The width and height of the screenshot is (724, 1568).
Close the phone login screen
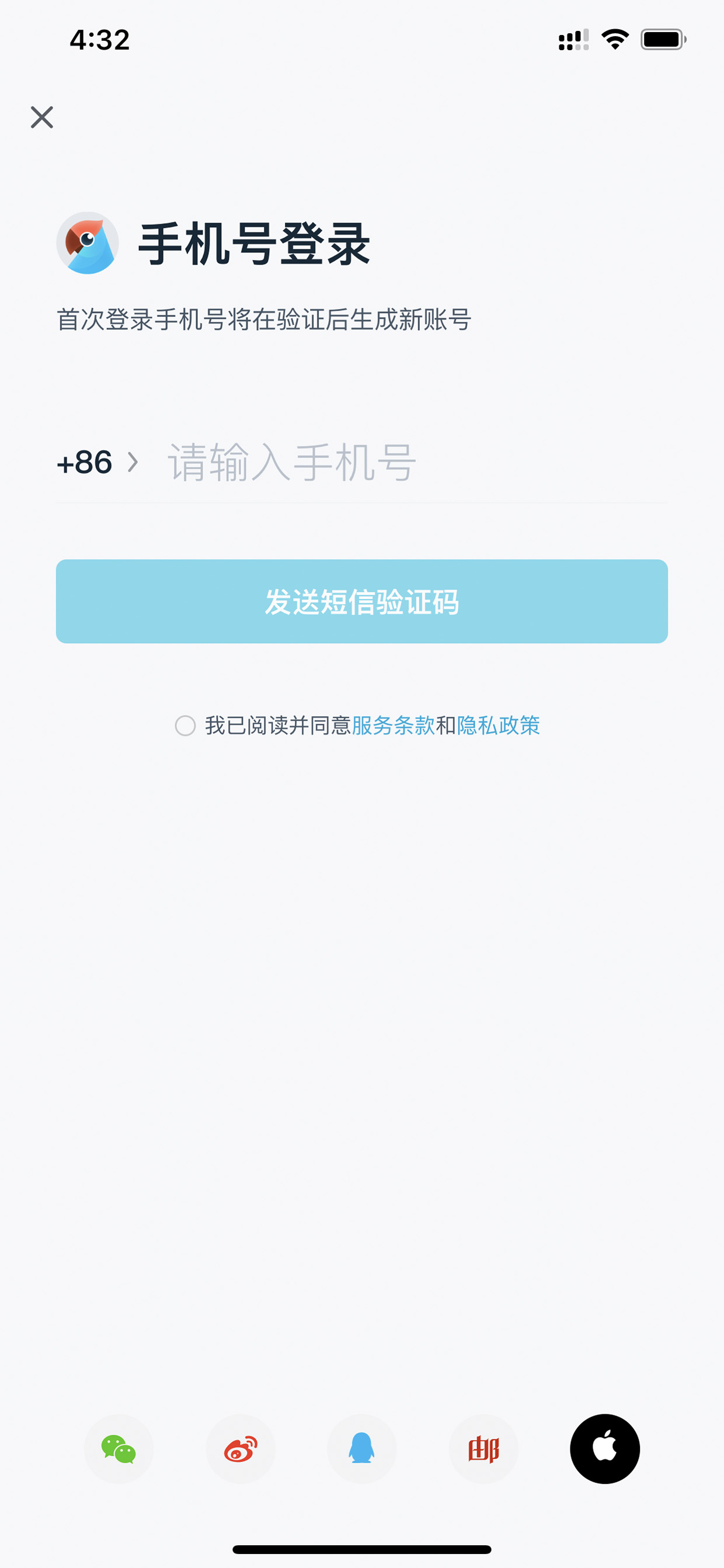[42, 117]
